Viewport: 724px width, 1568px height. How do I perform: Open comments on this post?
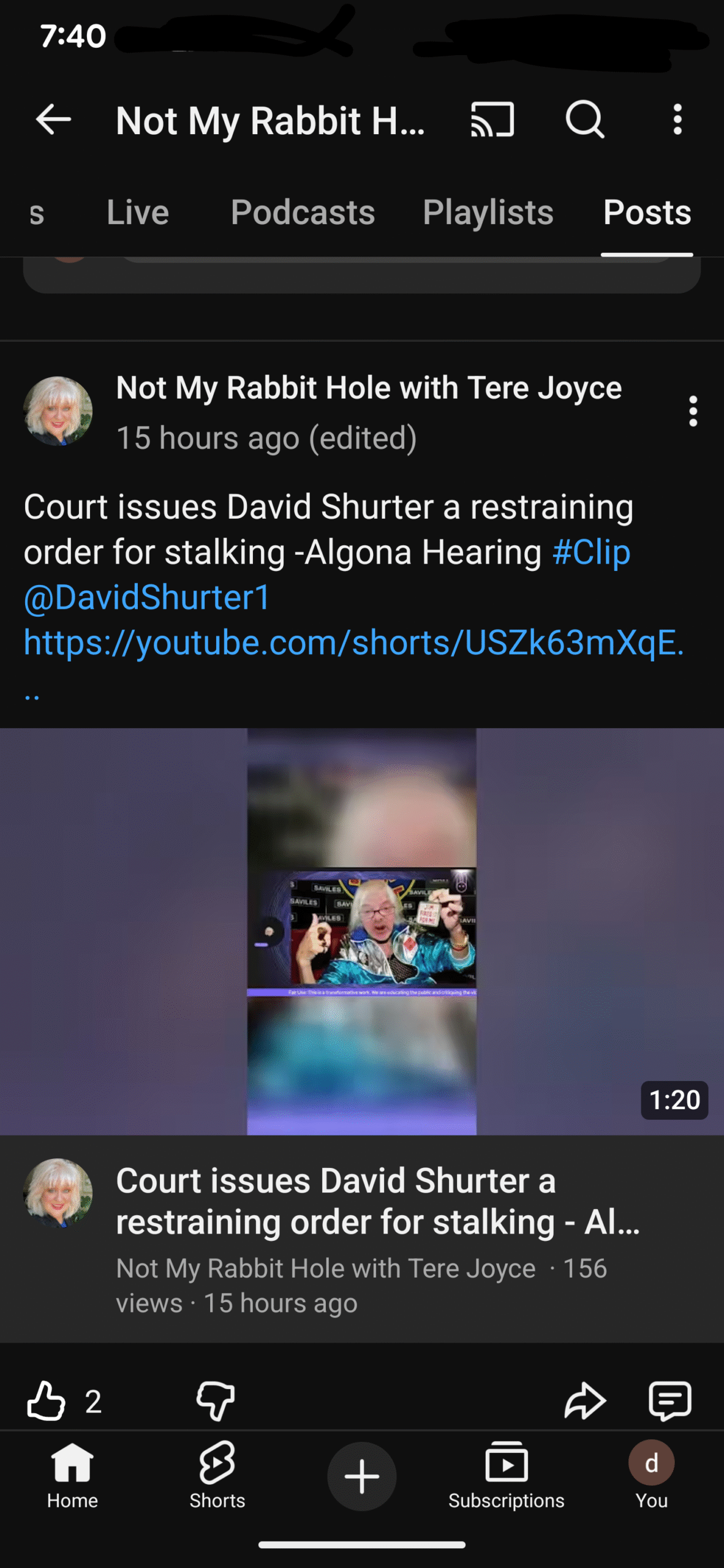pos(670,1400)
